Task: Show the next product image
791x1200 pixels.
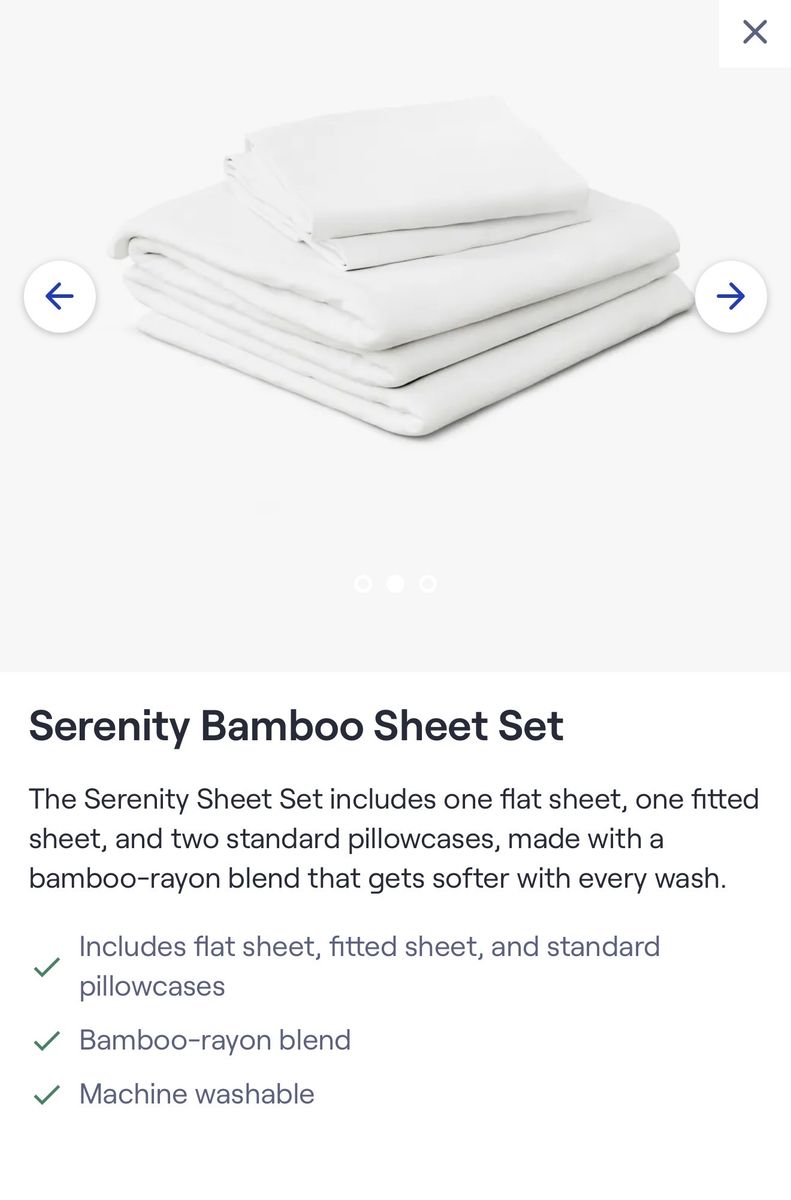Action: point(731,296)
